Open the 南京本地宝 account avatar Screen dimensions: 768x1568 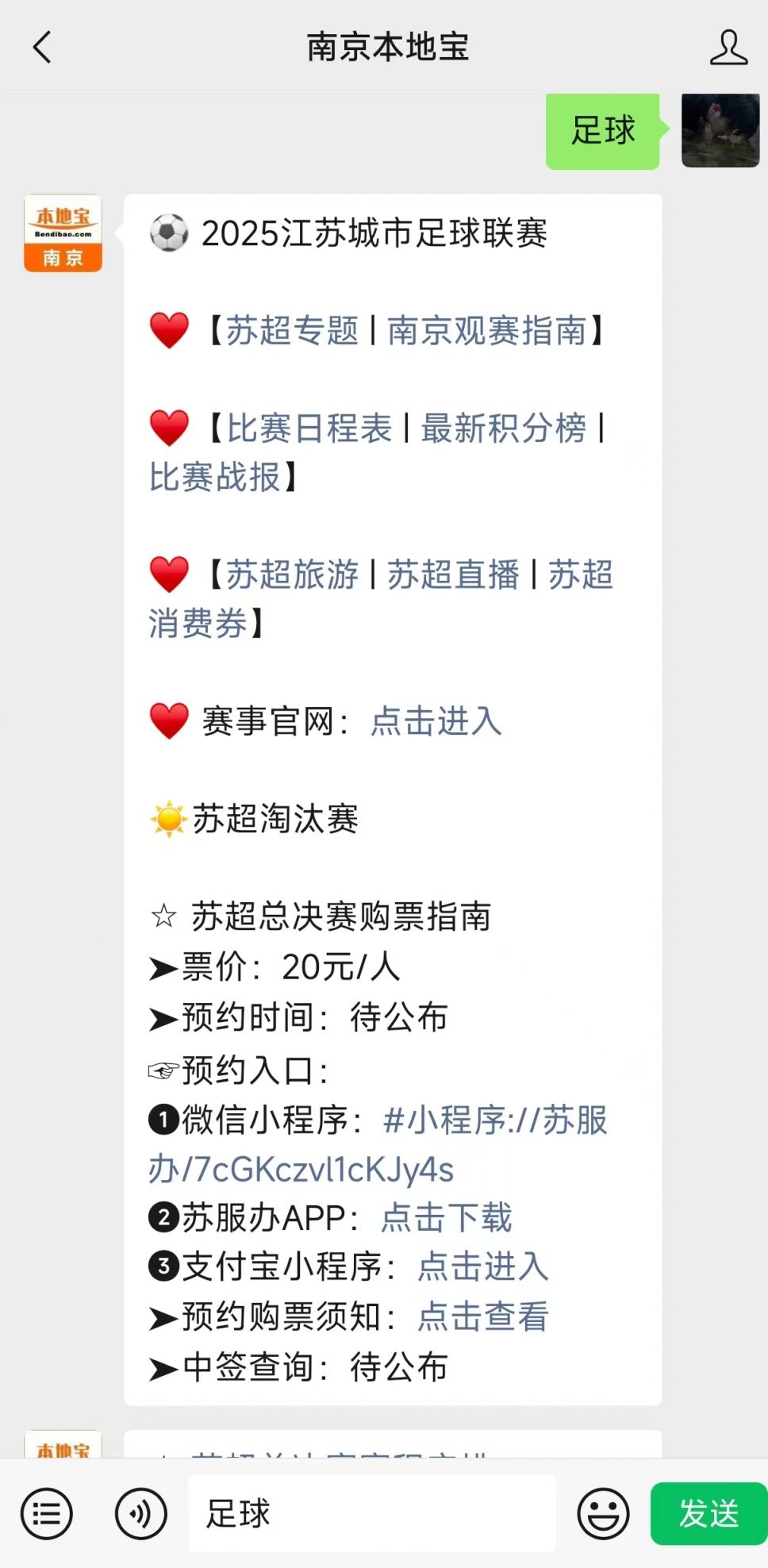click(63, 233)
